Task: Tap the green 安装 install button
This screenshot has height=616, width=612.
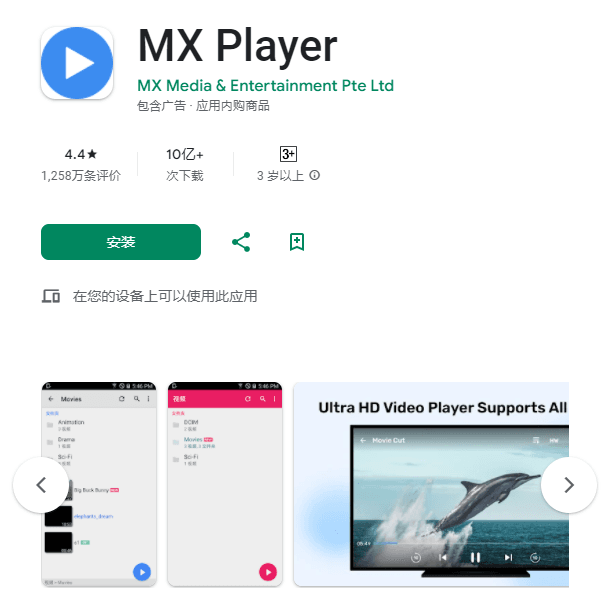Action: (121, 242)
